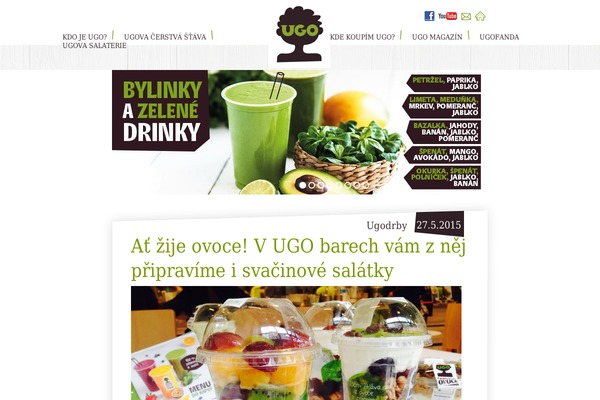Viewport: 600px width, 400px height.
Task: Open the Kdo je UGO? menu item
Action: pyautogui.click(x=85, y=37)
